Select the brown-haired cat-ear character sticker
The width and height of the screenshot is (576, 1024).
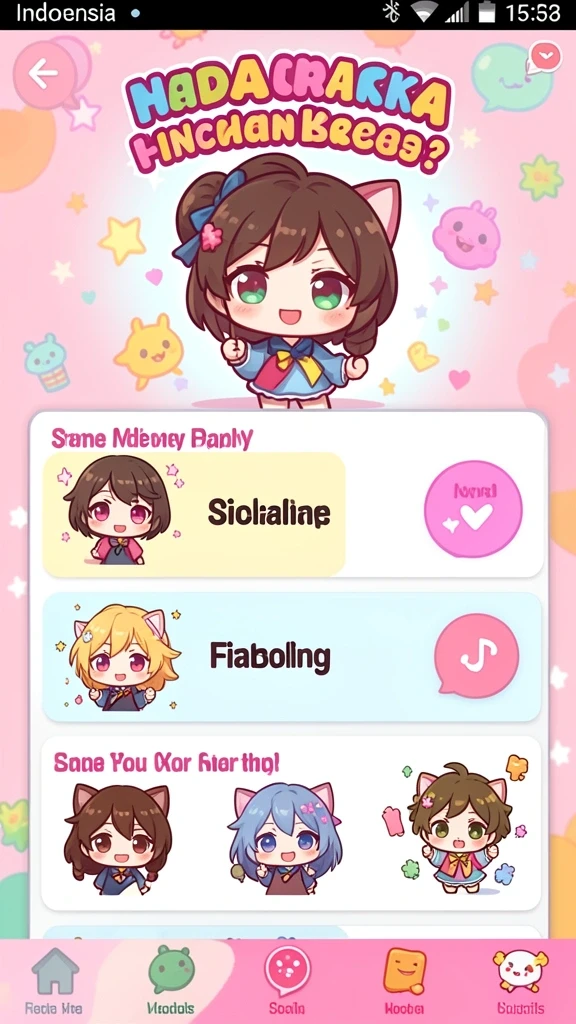(118, 839)
